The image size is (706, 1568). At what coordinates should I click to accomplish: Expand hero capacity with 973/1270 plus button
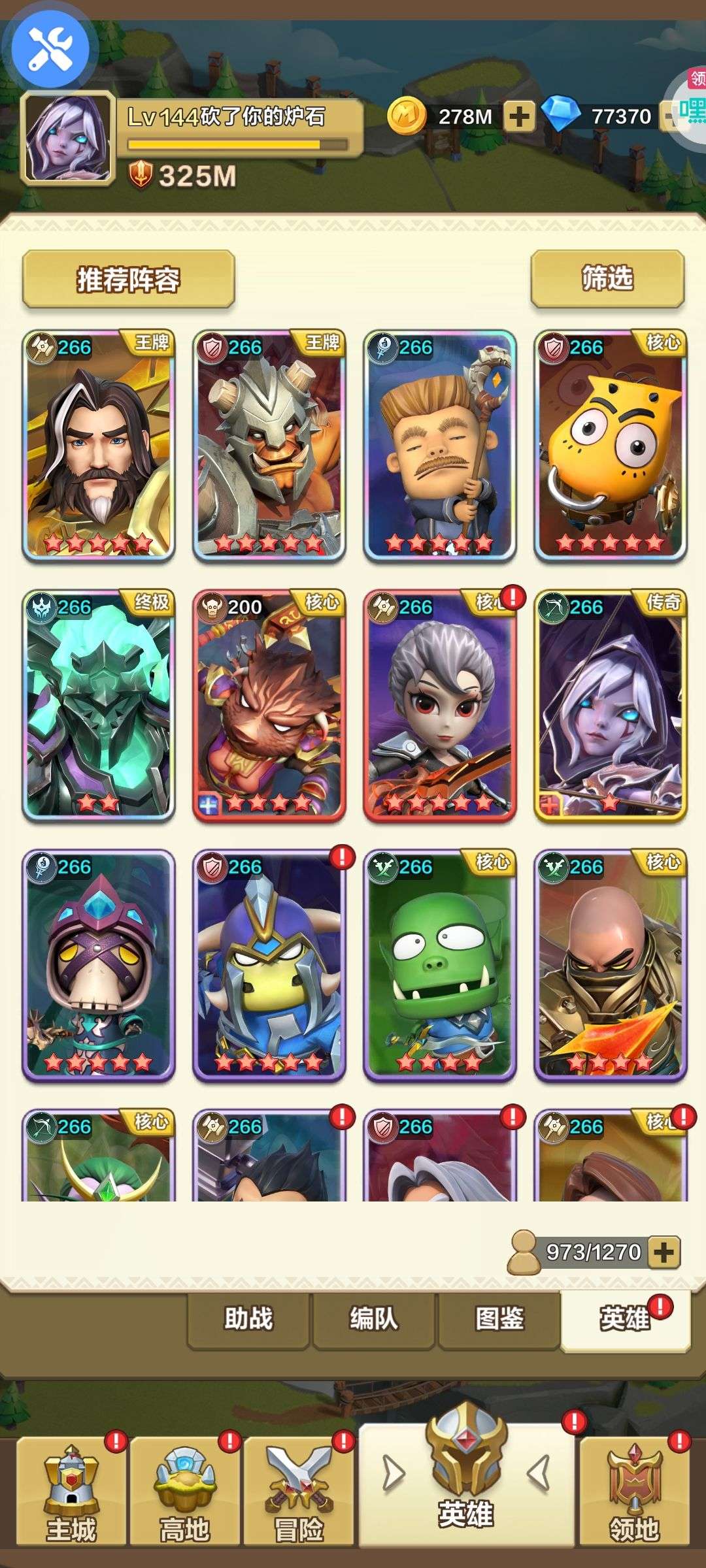664,1252
